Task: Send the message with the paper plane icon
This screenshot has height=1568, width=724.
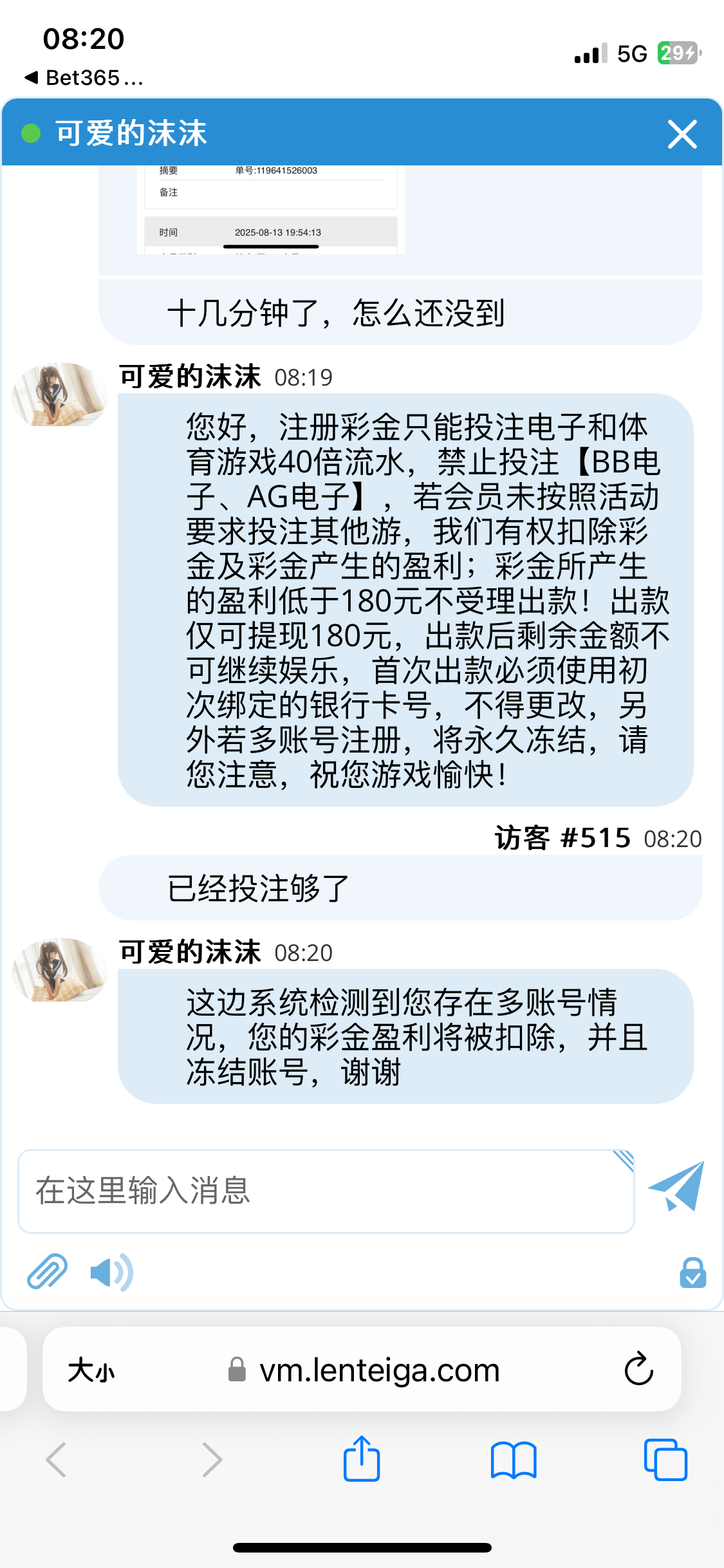Action: (x=676, y=1186)
